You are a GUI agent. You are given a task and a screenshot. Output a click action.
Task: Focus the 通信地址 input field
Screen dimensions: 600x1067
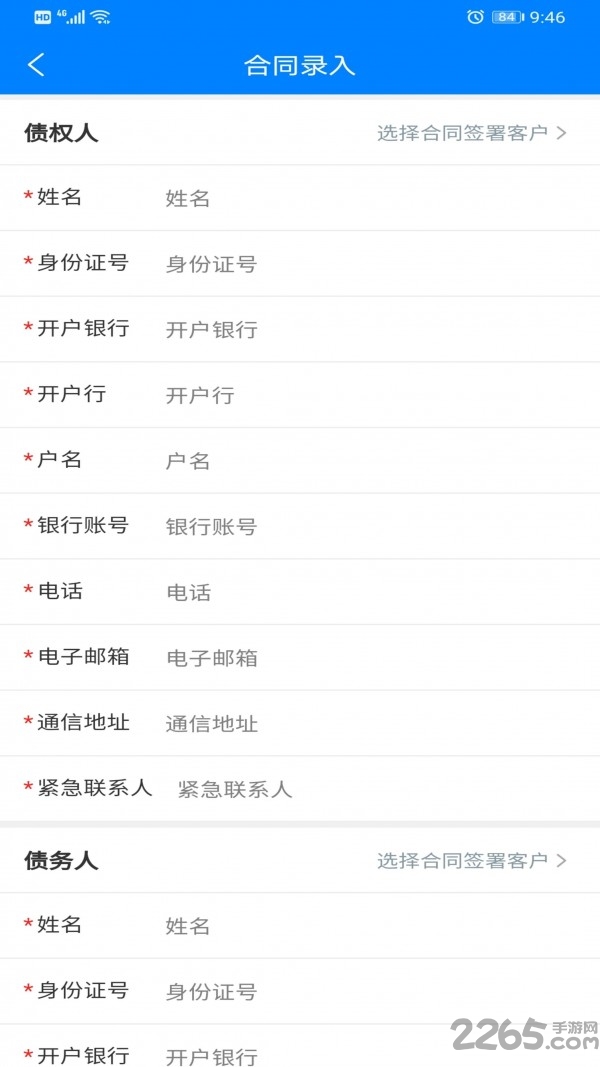(370, 724)
